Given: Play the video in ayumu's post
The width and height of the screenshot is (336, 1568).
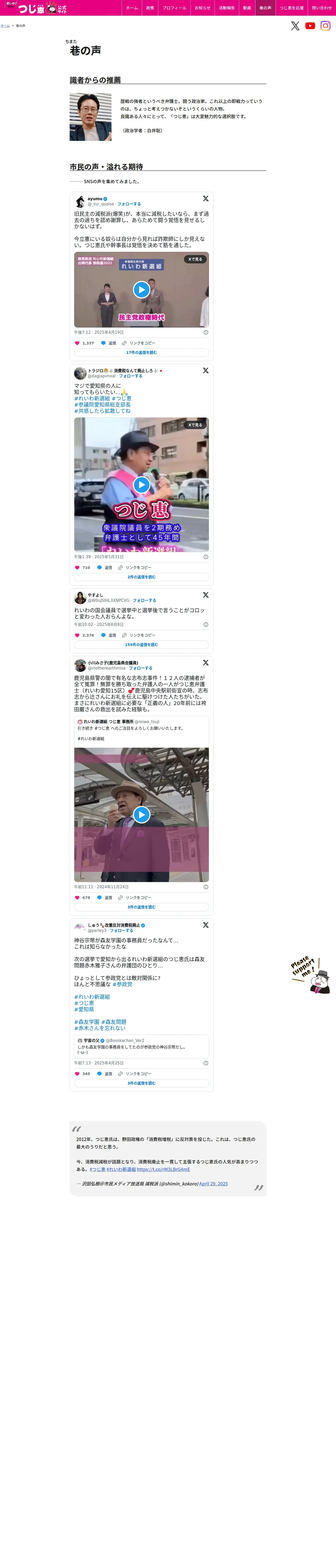Looking at the screenshot, I should tap(142, 290).
